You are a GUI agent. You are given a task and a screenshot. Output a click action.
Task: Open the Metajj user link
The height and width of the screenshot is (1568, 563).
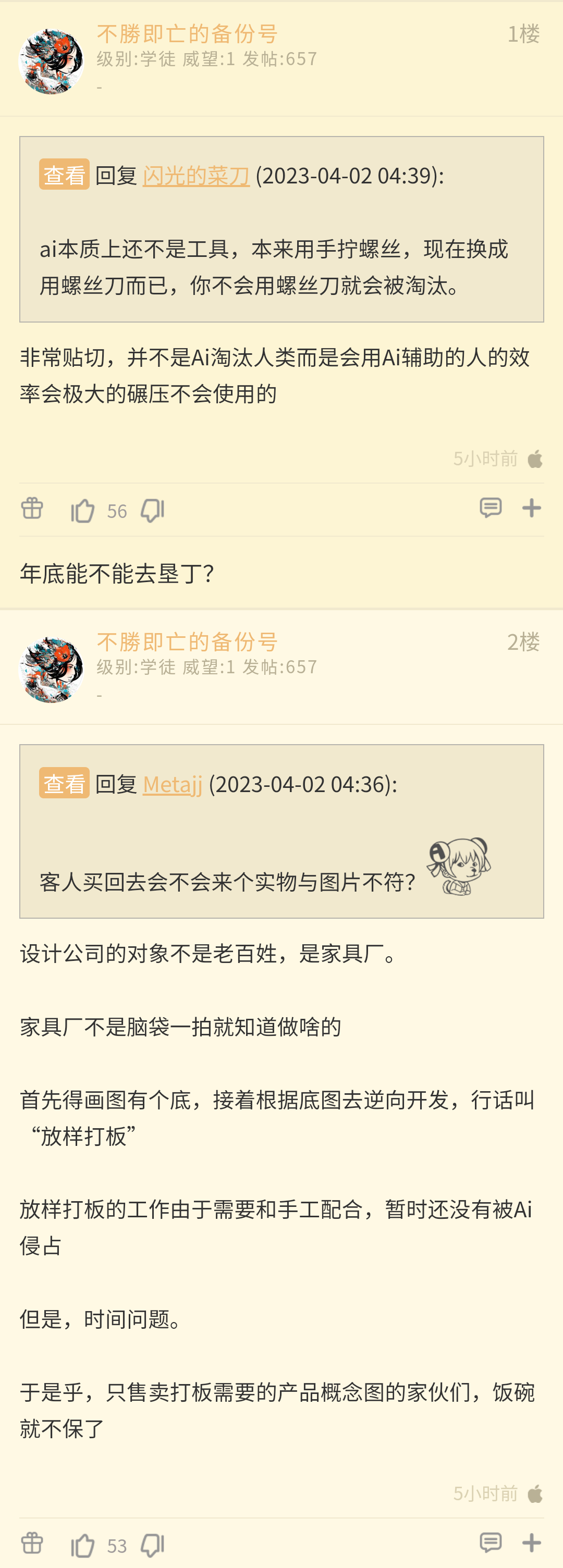click(172, 784)
